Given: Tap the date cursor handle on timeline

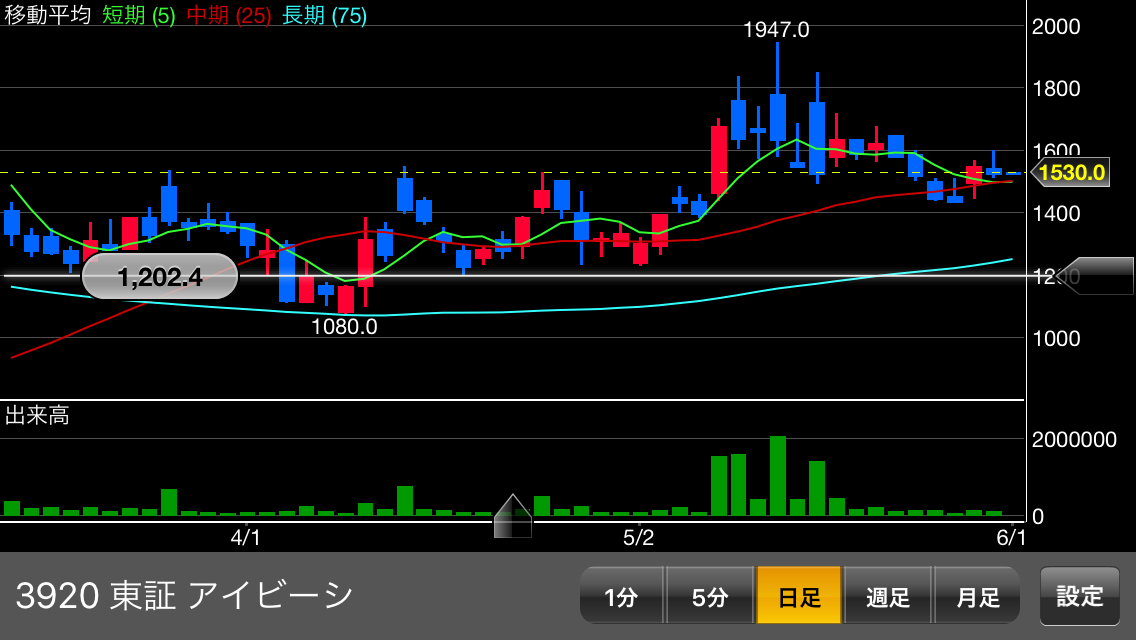Looking at the screenshot, I should pos(513,516).
